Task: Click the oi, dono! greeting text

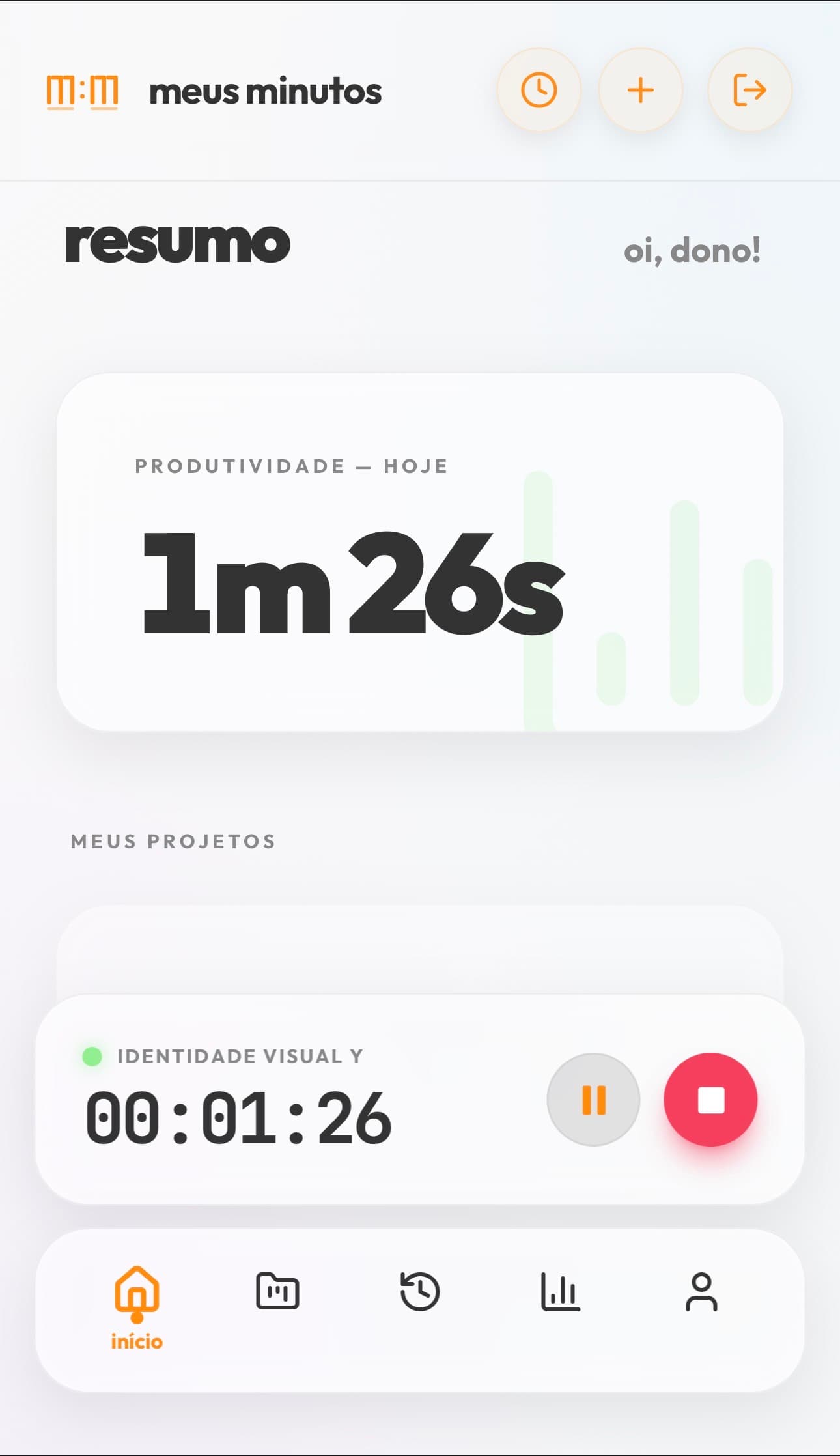Action: [692, 250]
